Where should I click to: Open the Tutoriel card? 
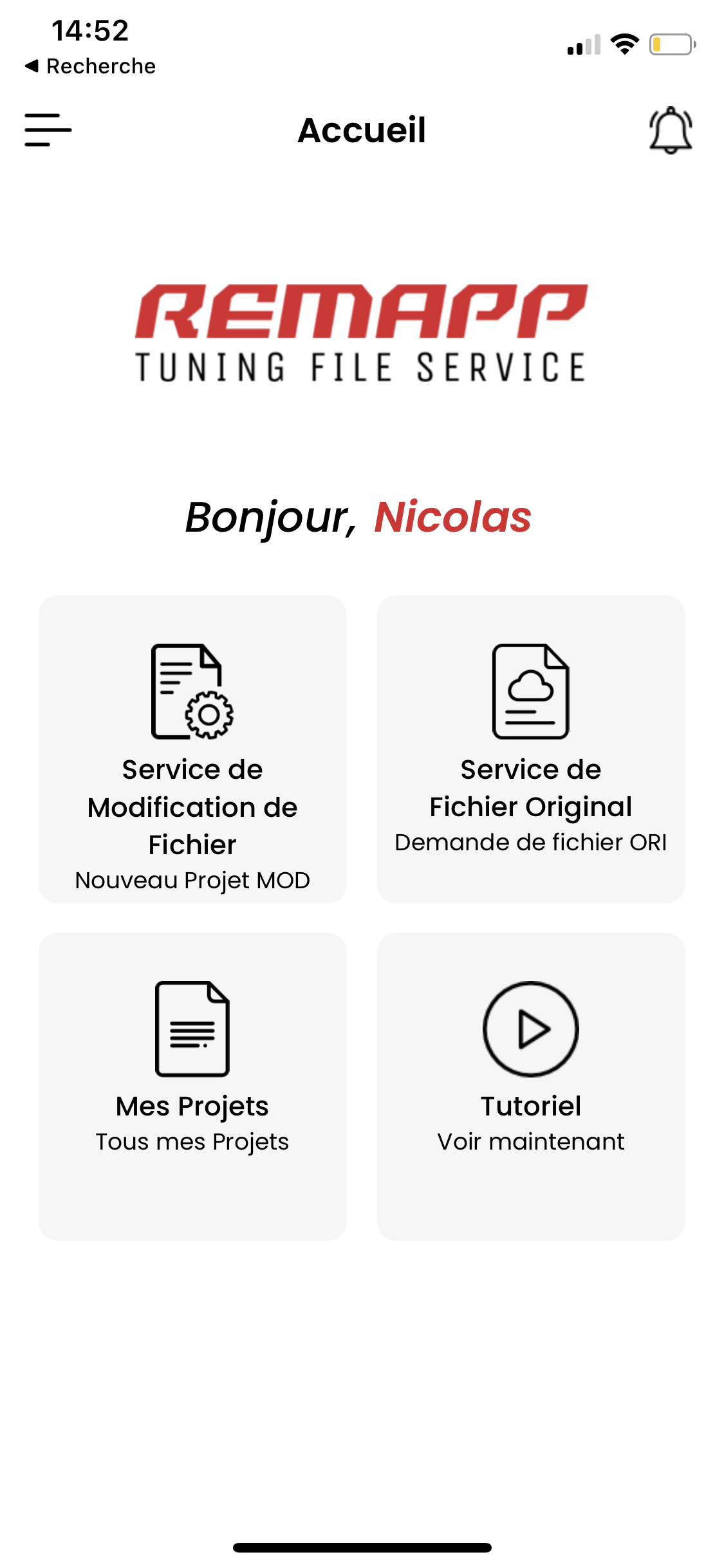(530, 1086)
